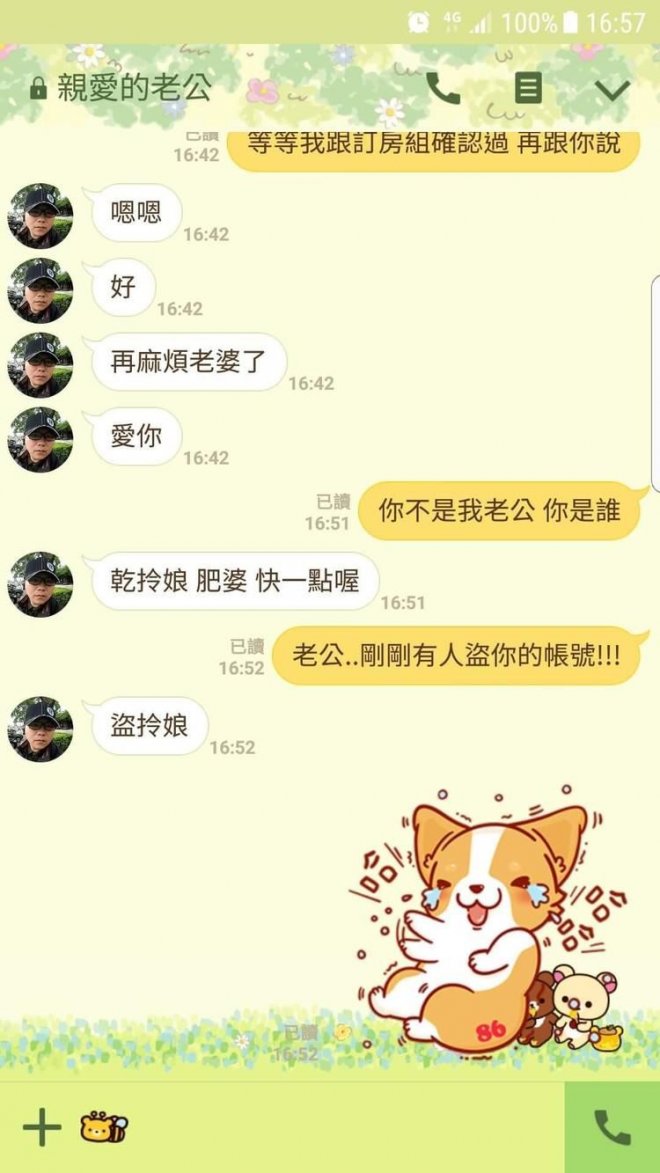The height and width of the screenshot is (1173, 660).
Task: Expand the chat options chevron
Action: click(611, 90)
